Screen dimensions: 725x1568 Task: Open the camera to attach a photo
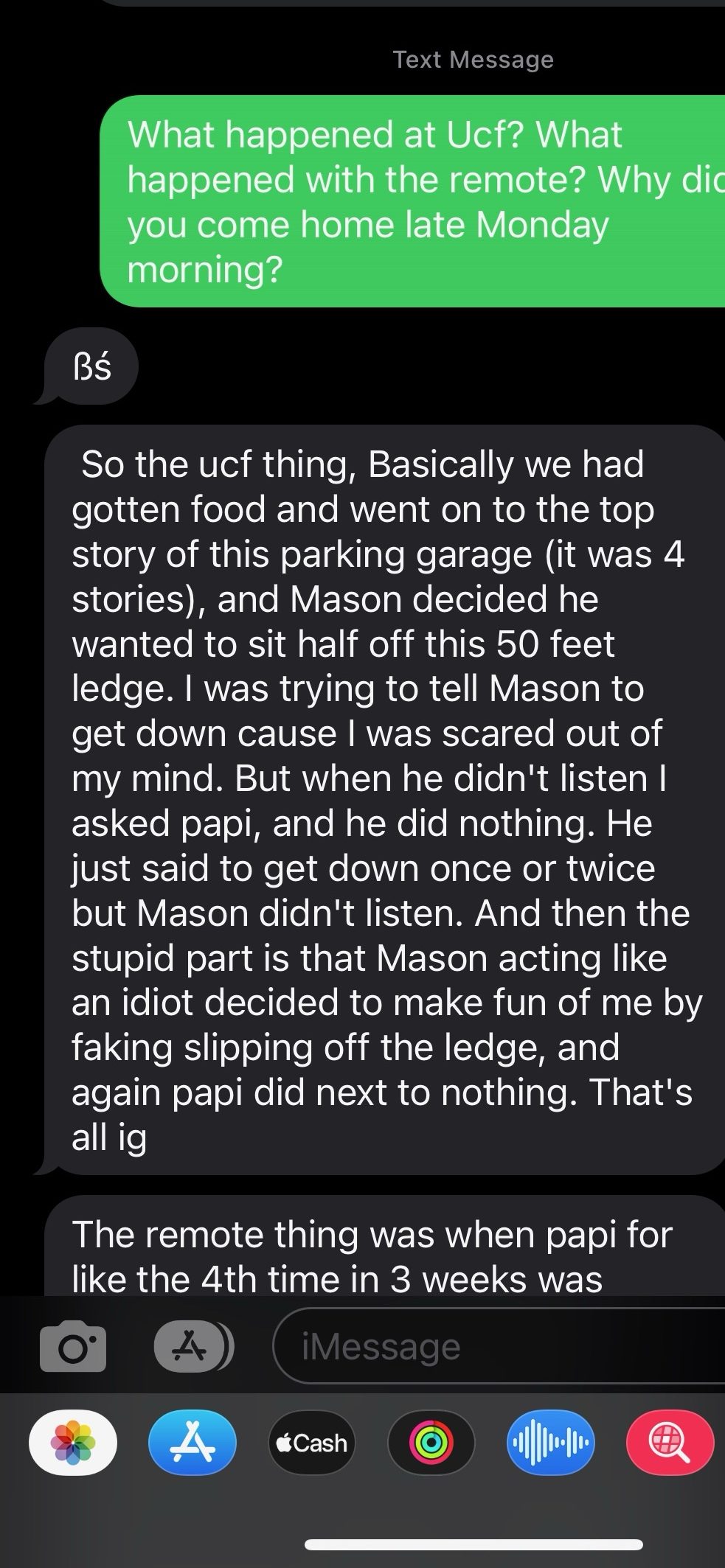(72, 1346)
